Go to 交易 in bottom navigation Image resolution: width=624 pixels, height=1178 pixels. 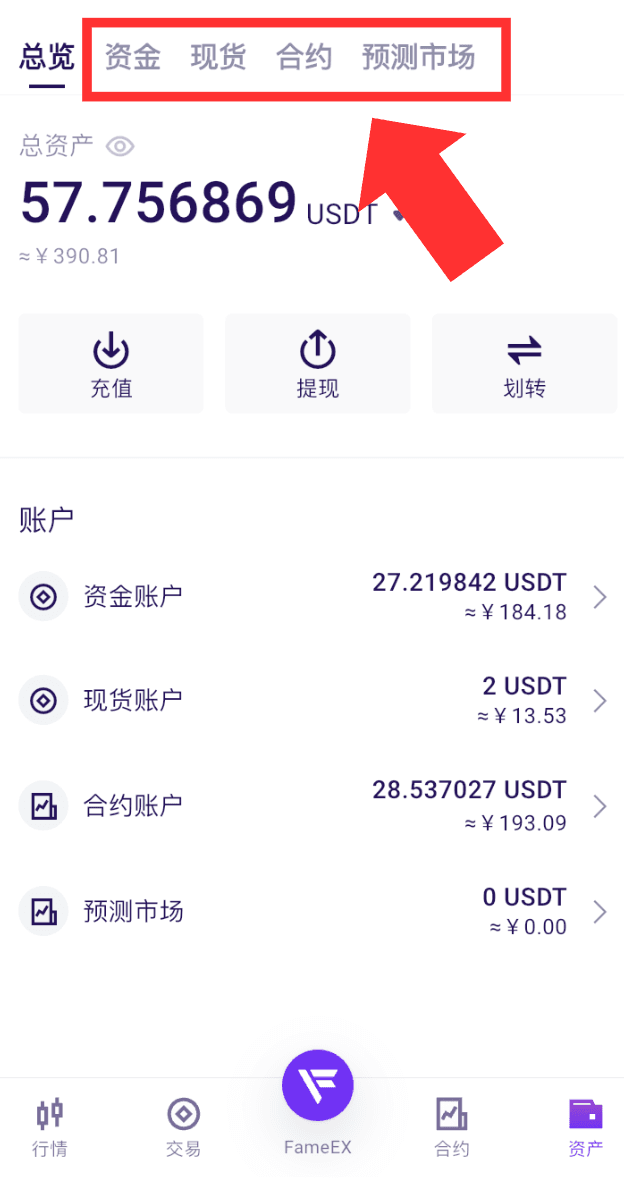point(183,1127)
